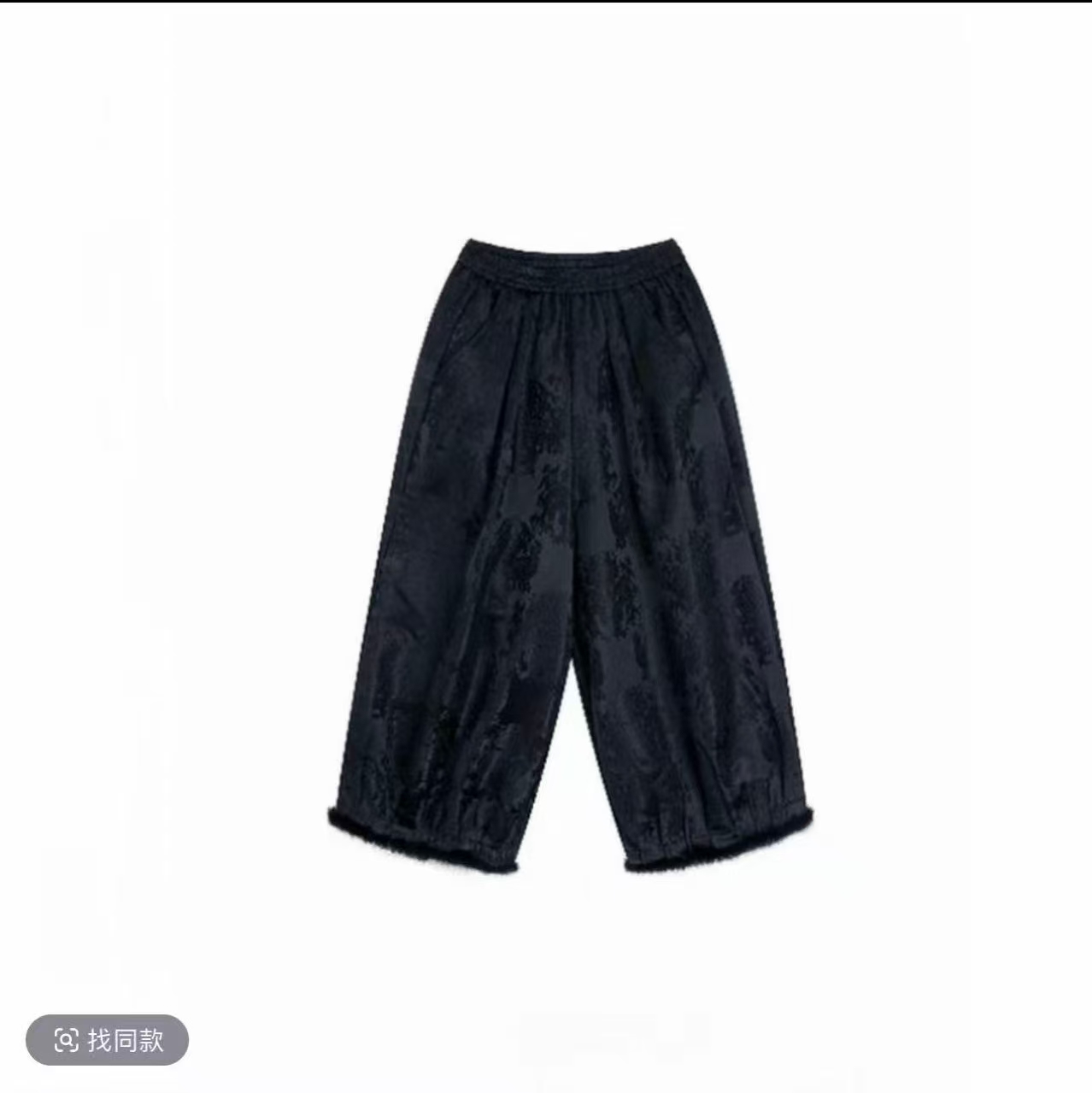Screen dimensions: 1092x1093
Task: Tap the 找同款 find-similar button
Action: point(108,1040)
